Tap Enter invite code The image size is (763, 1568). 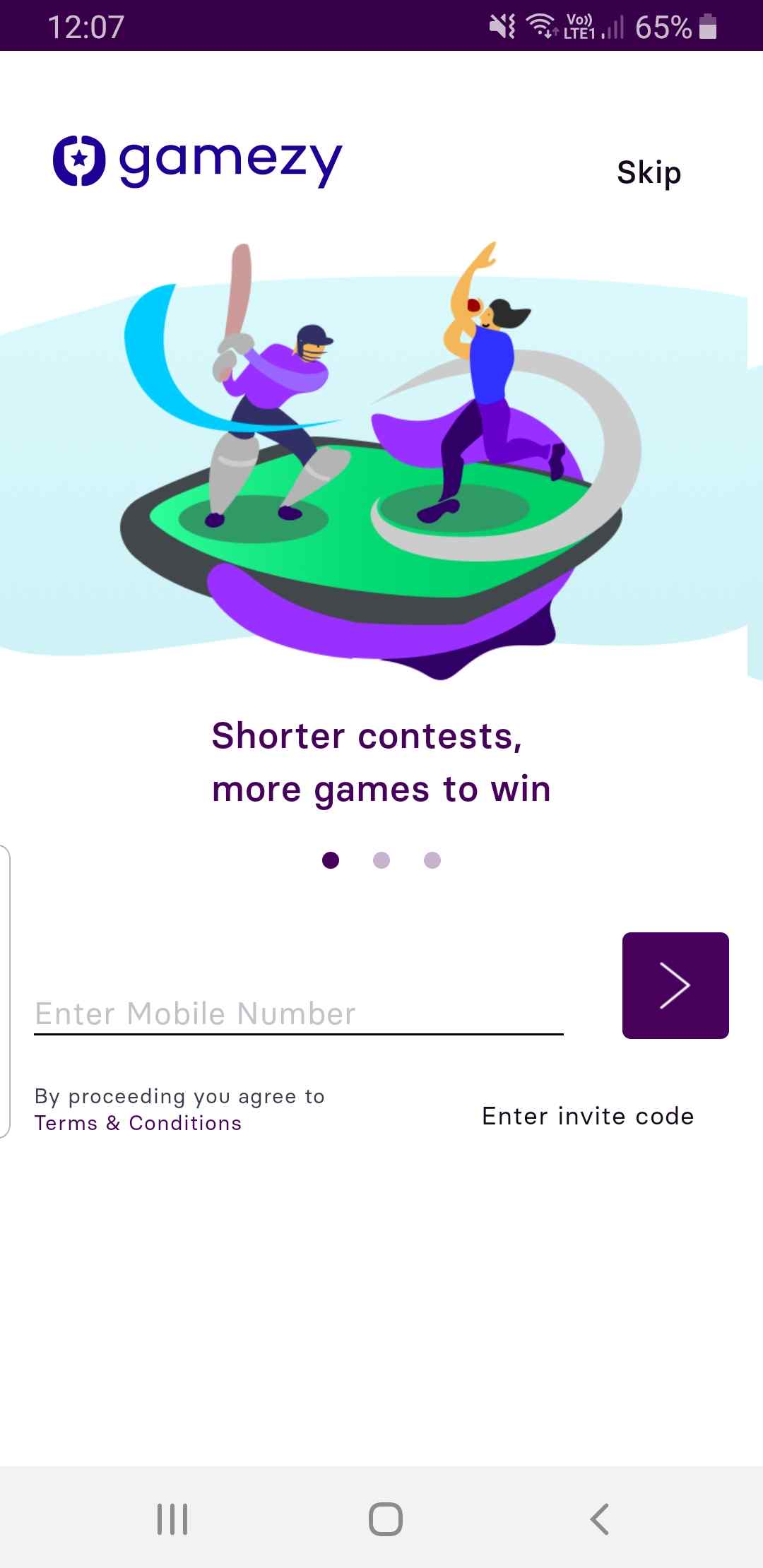tap(588, 1116)
